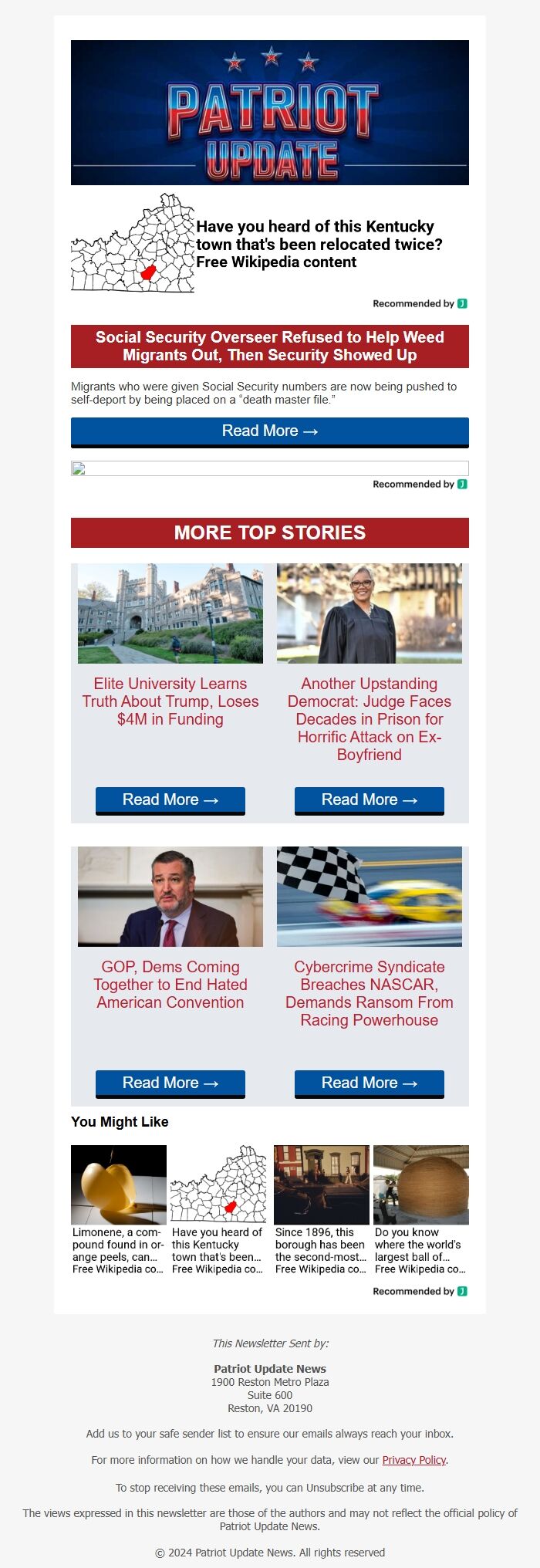The width and height of the screenshot is (540, 1568).
Task: Open the Privacy Policy link
Action: click(414, 1460)
